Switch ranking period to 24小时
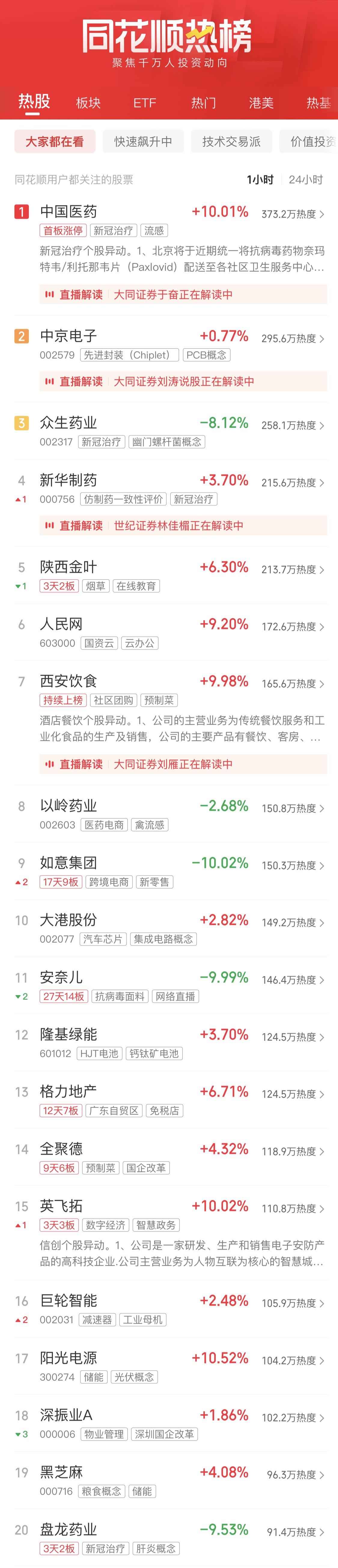 click(x=306, y=180)
